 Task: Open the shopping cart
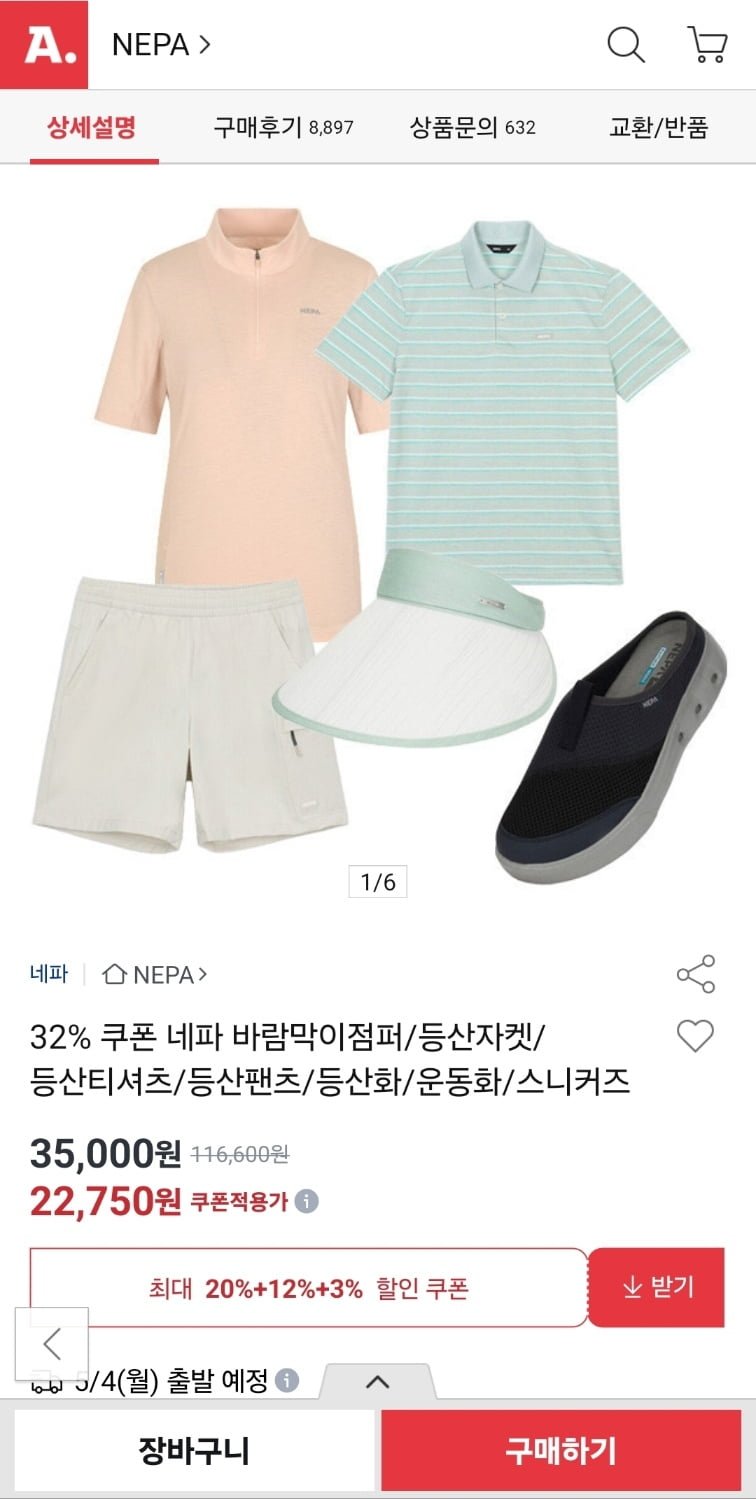point(707,45)
